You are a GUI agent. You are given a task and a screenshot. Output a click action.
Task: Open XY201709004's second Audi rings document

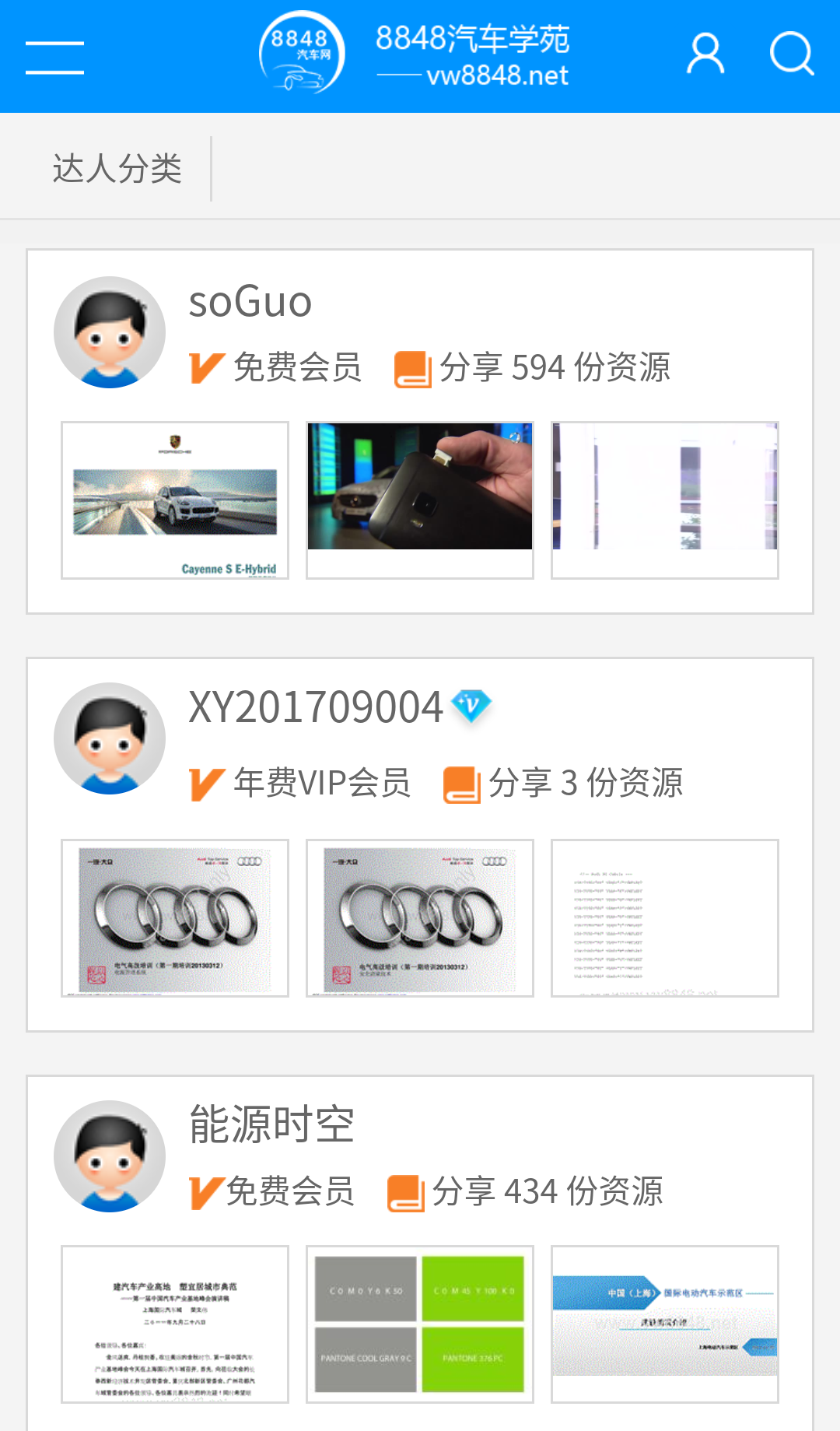[x=420, y=918]
